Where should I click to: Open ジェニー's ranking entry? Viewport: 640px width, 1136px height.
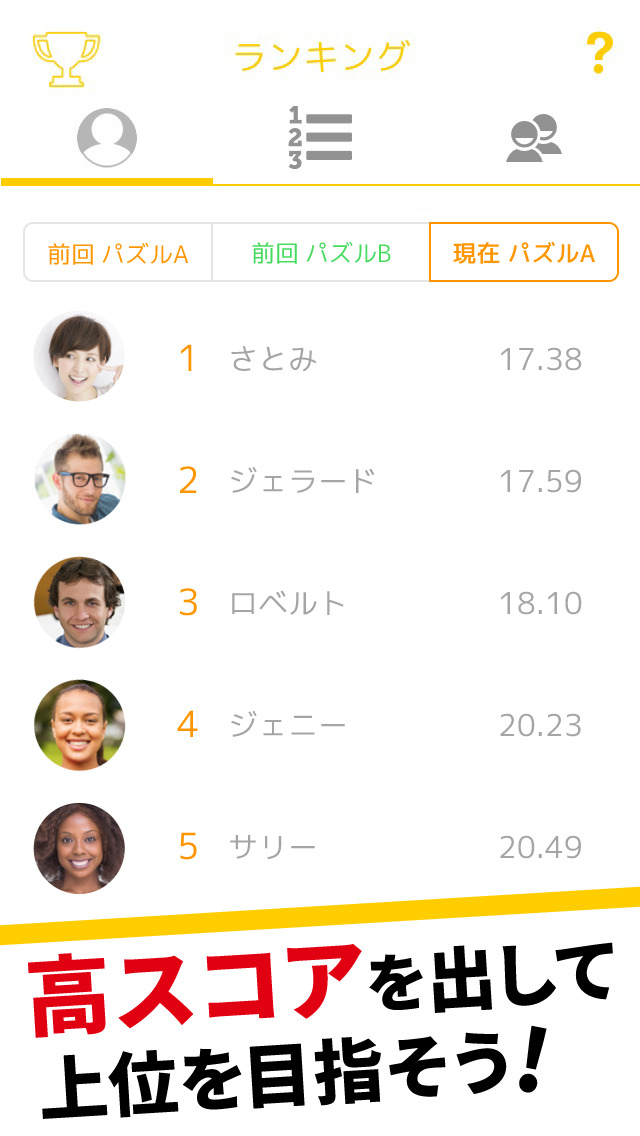point(320,725)
